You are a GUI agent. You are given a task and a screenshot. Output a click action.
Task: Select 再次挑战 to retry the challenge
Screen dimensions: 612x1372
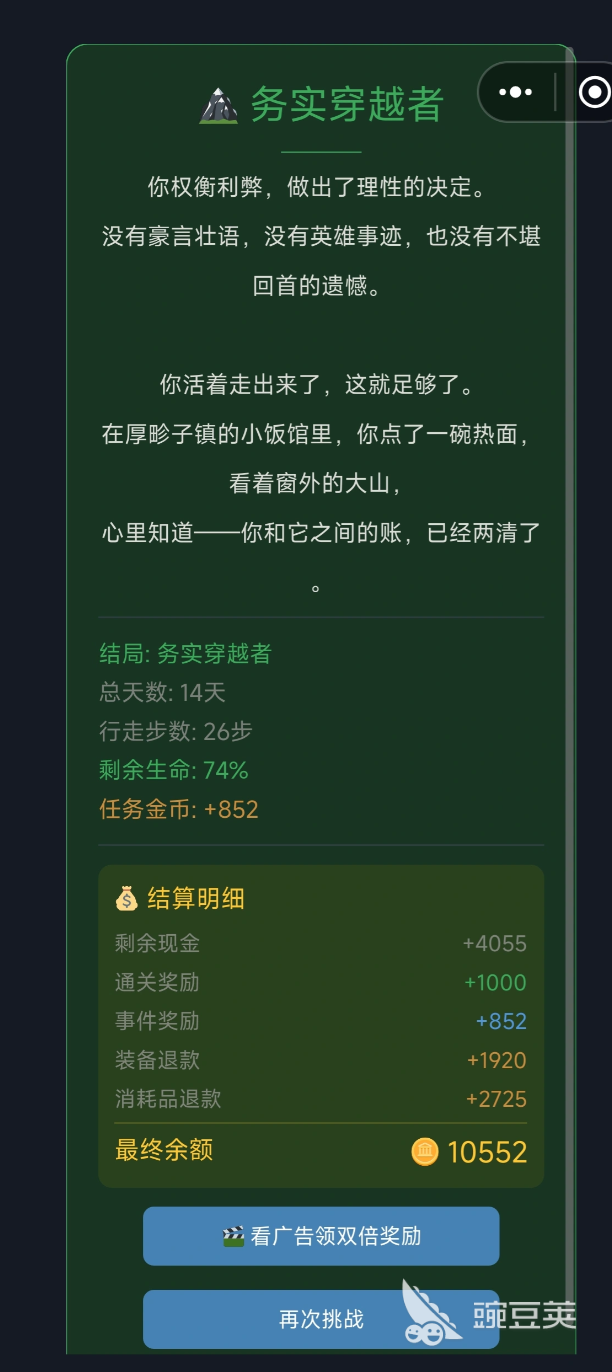(x=321, y=1319)
